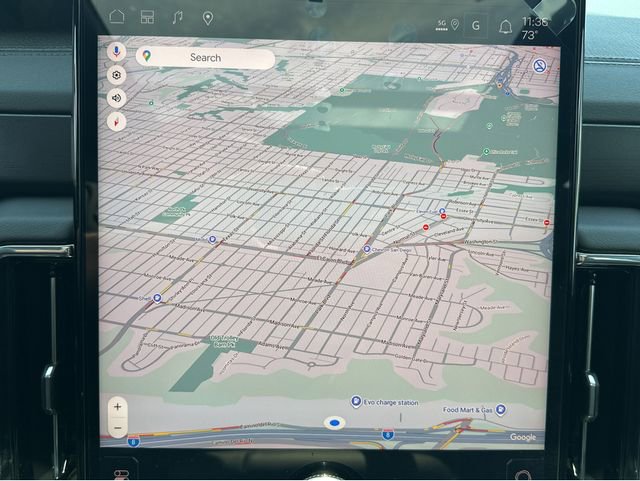Screen dimensions: 640x481
Task: Zoom out with the minus button
Action: 117,428
